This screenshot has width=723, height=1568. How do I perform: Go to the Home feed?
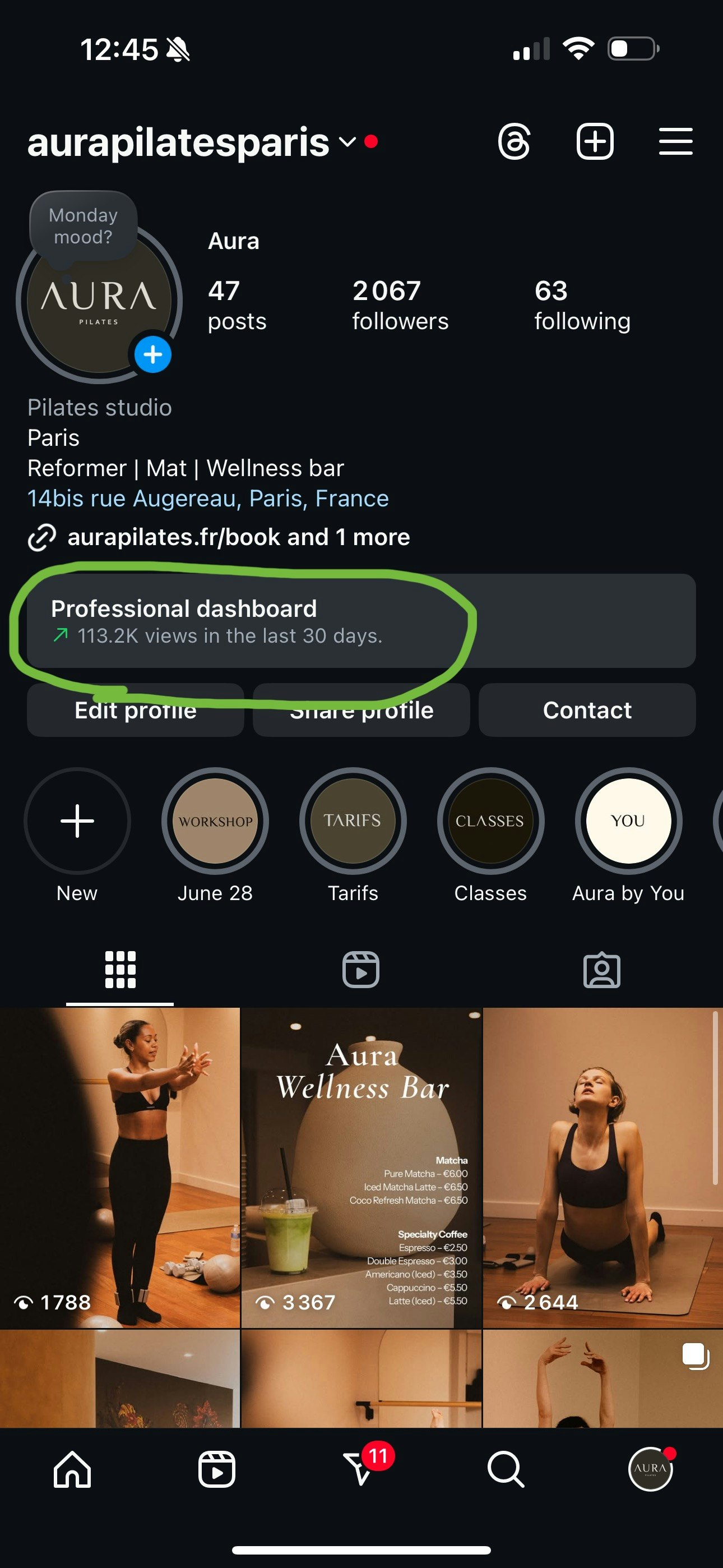coord(72,1469)
